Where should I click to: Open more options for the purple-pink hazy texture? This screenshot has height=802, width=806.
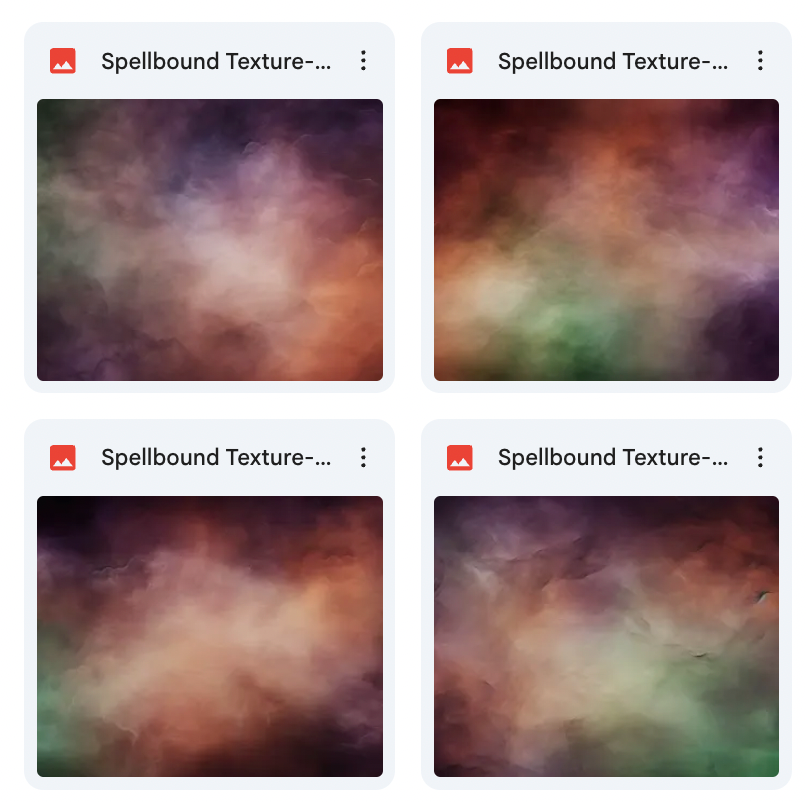363,61
